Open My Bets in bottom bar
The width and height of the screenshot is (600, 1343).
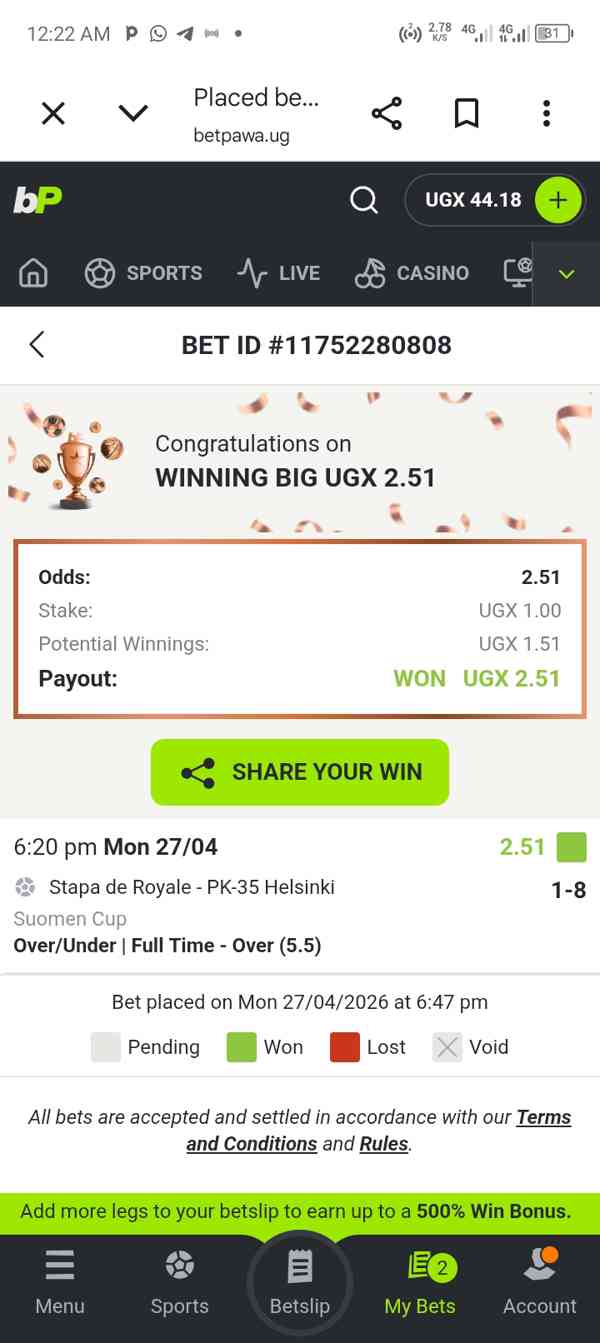coord(420,1283)
